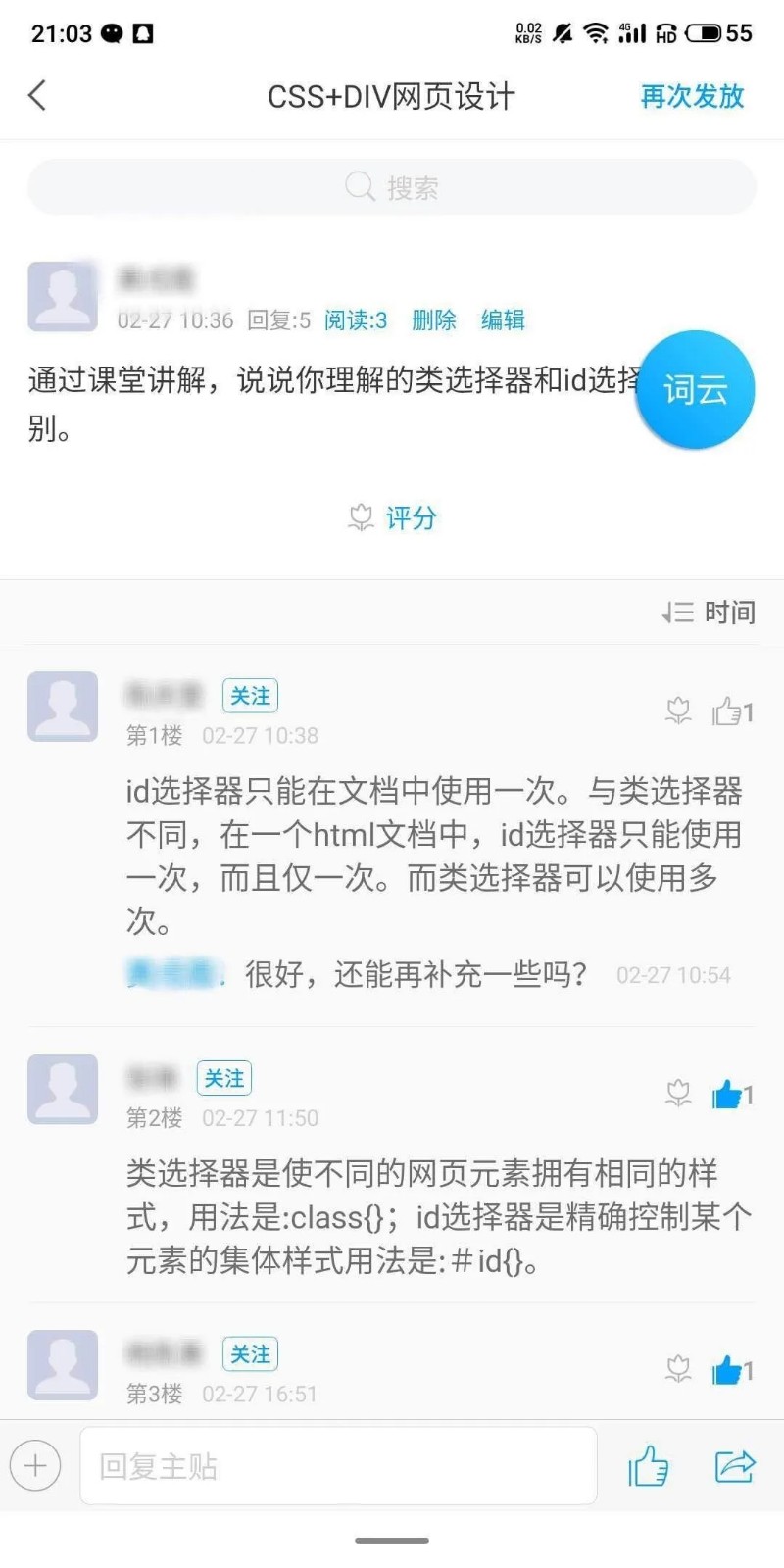Go back using the top-left arrow
This screenshot has height=1568, width=784.
pyautogui.click(x=37, y=96)
